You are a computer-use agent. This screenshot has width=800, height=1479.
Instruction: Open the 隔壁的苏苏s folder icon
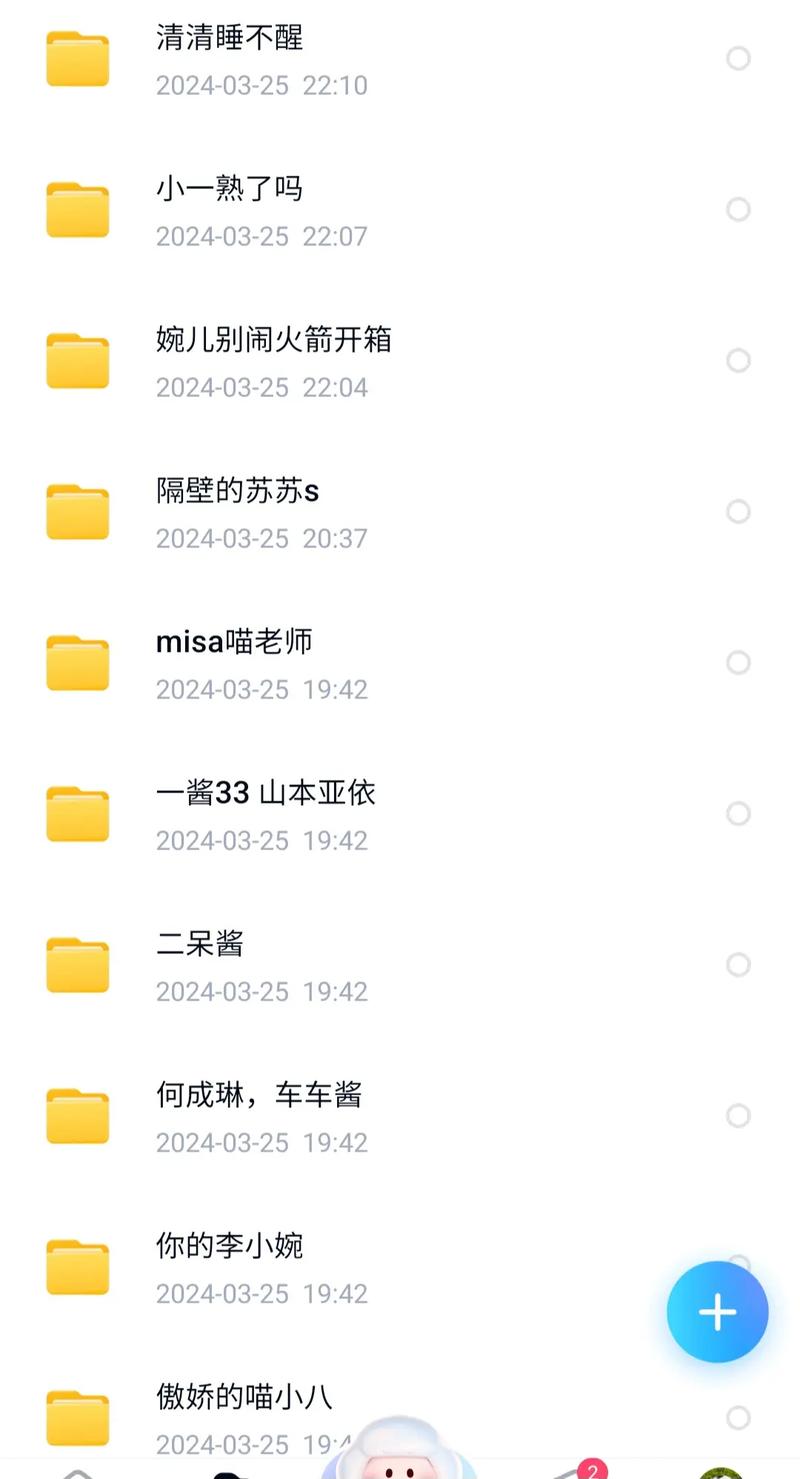(x=77, y=512)
